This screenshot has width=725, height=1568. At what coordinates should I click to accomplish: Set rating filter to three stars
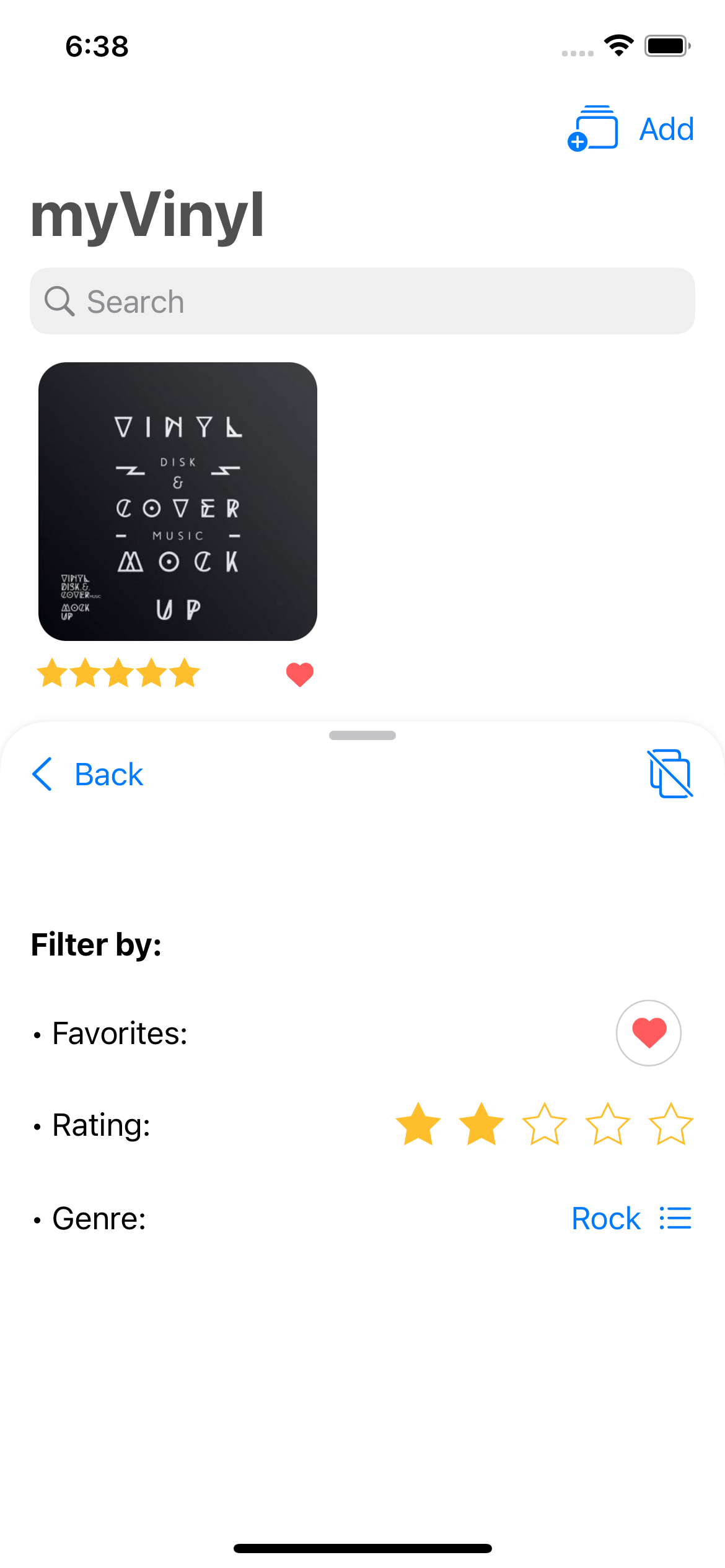point(545,1125)
